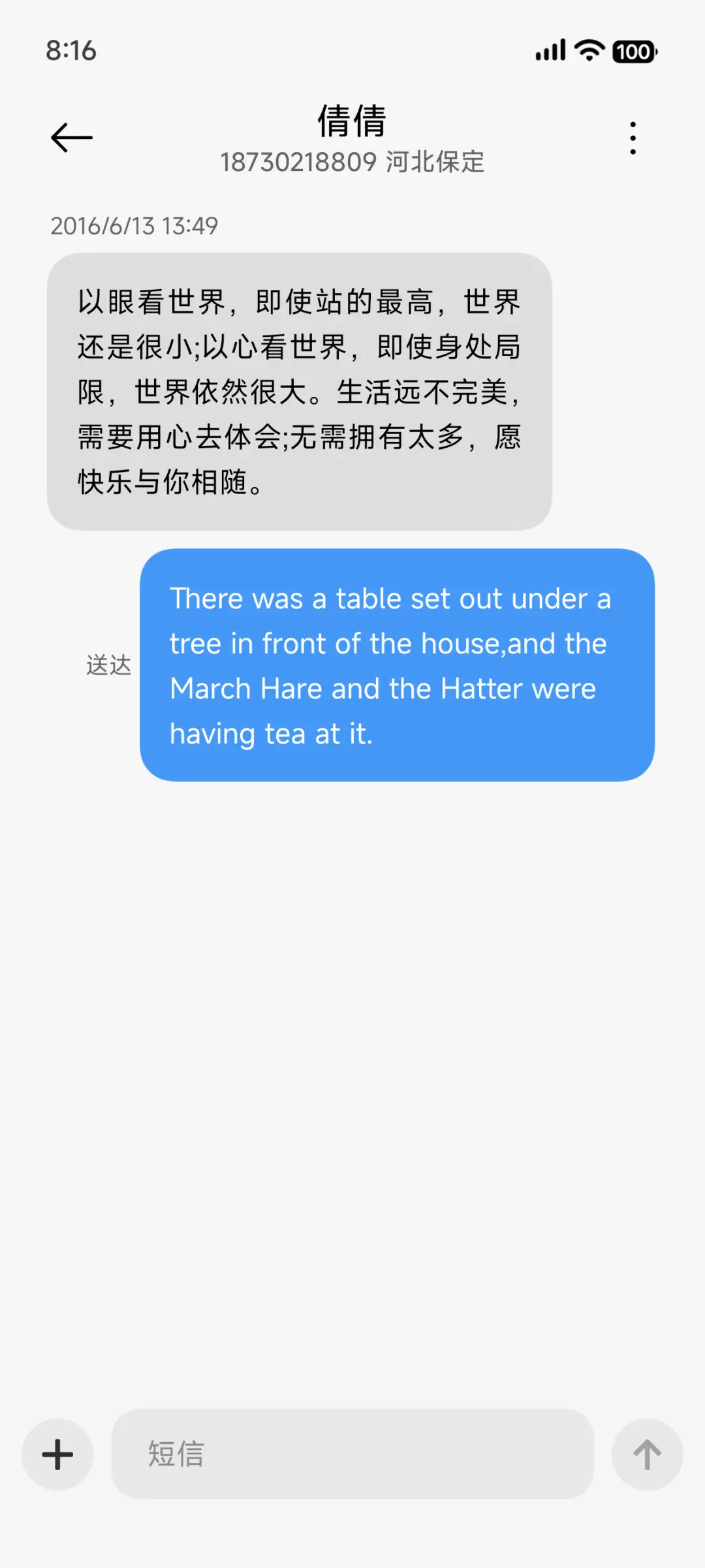Tap attachment plus to expand options panel

point(57,1454)
